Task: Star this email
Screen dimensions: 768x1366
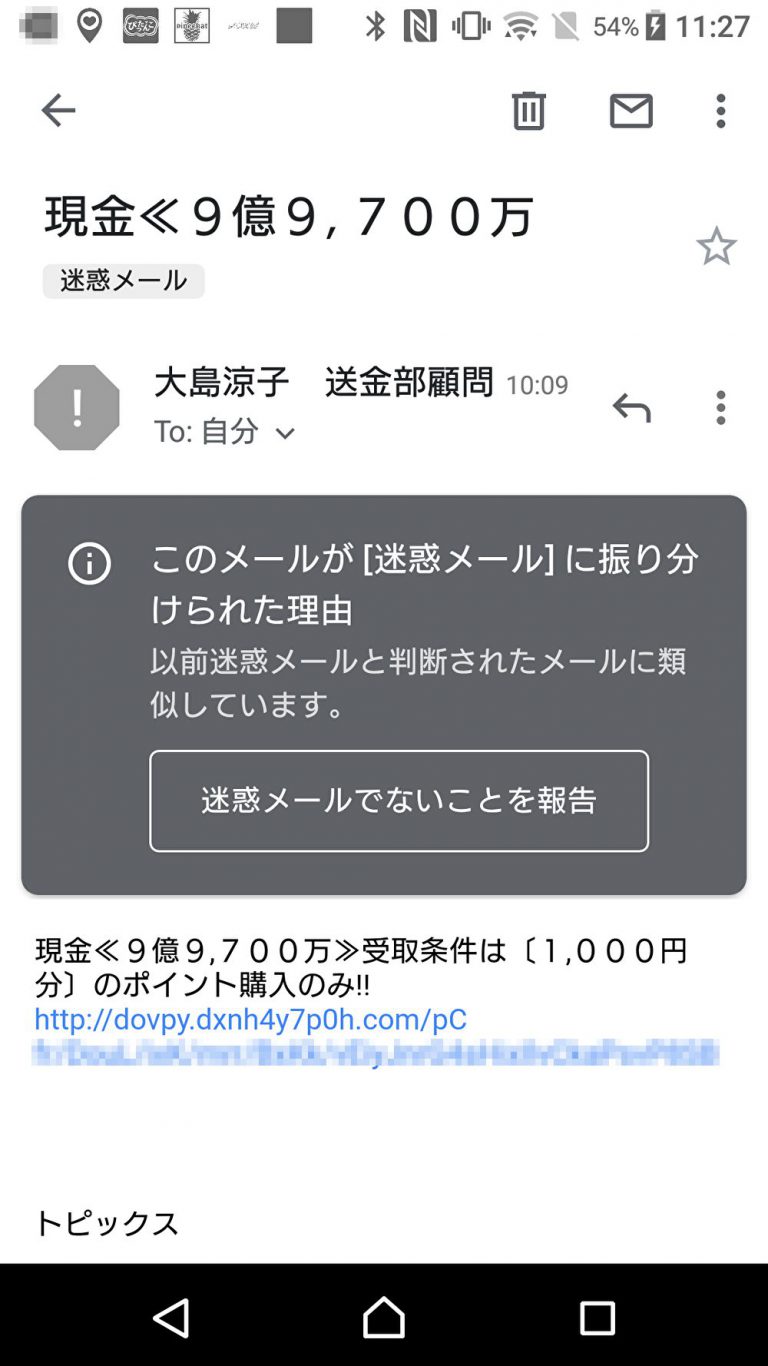Action: (716, 246)
